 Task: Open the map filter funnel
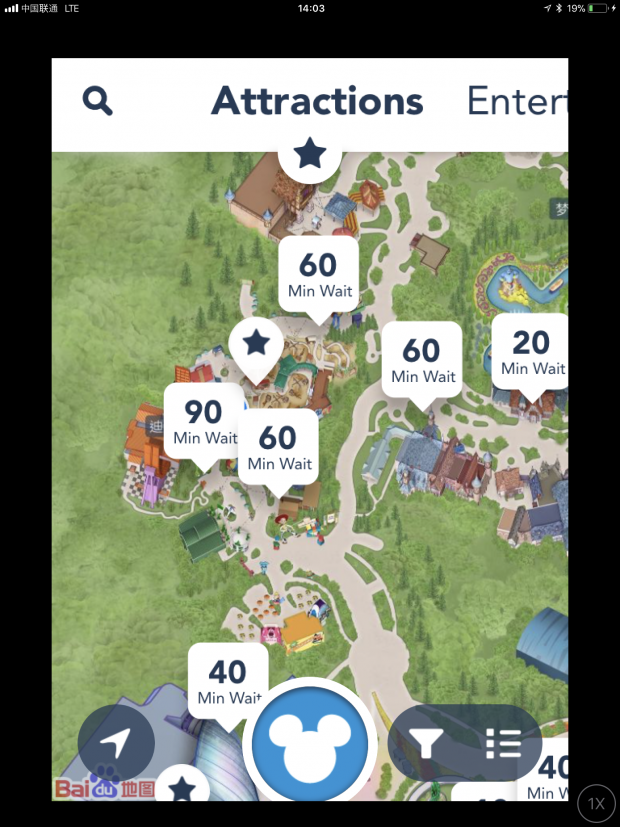click(430, 742)
